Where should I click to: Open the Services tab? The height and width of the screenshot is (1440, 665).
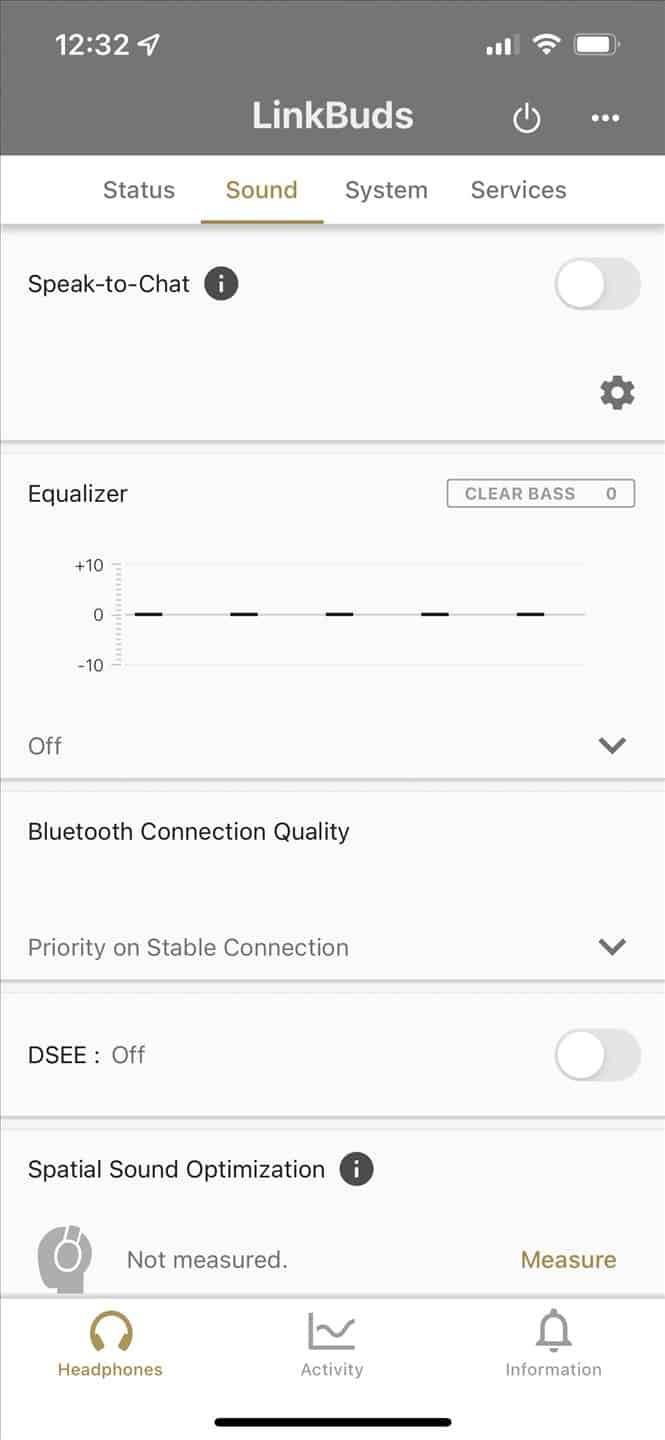(x=518, y=190)
